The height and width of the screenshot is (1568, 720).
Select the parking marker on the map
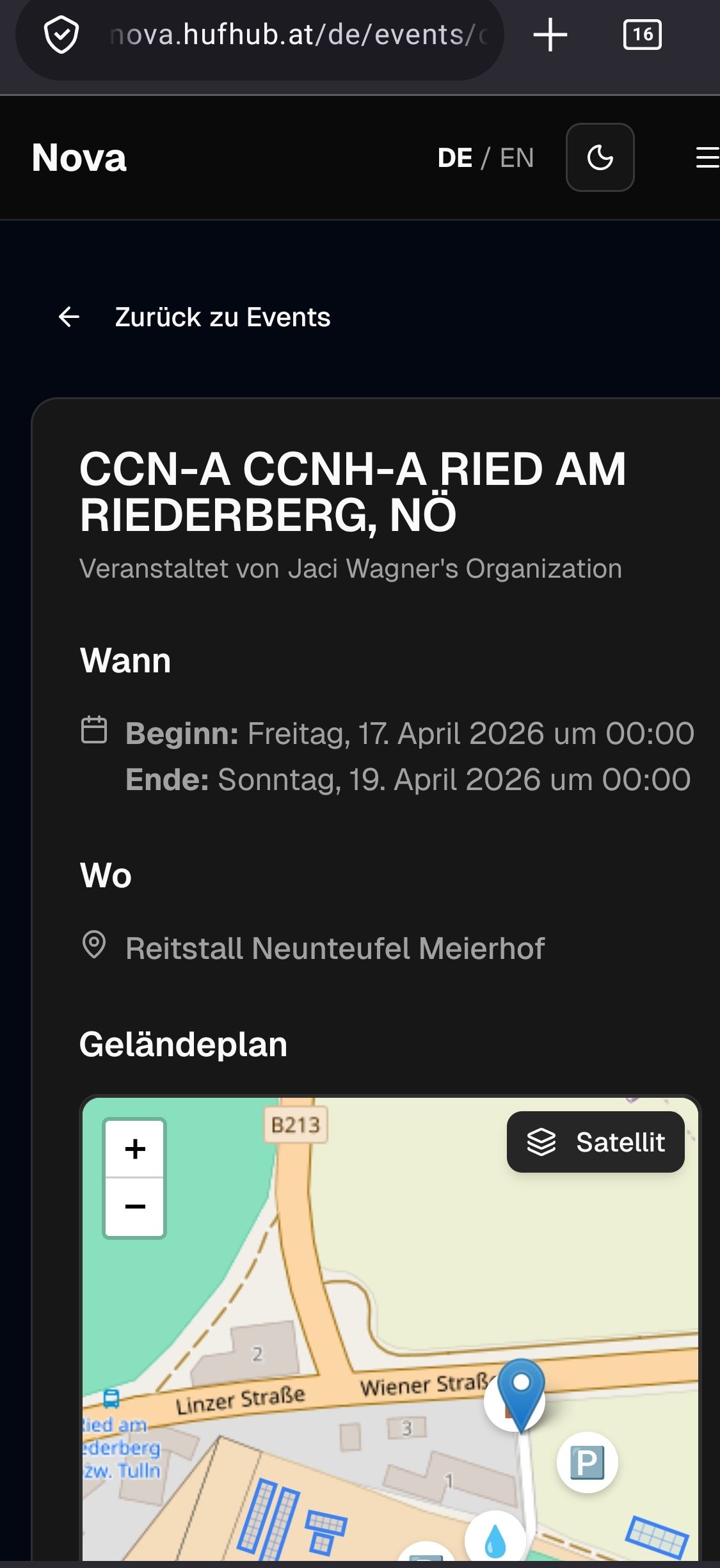pyautogui.click(x=587, y=1462)
